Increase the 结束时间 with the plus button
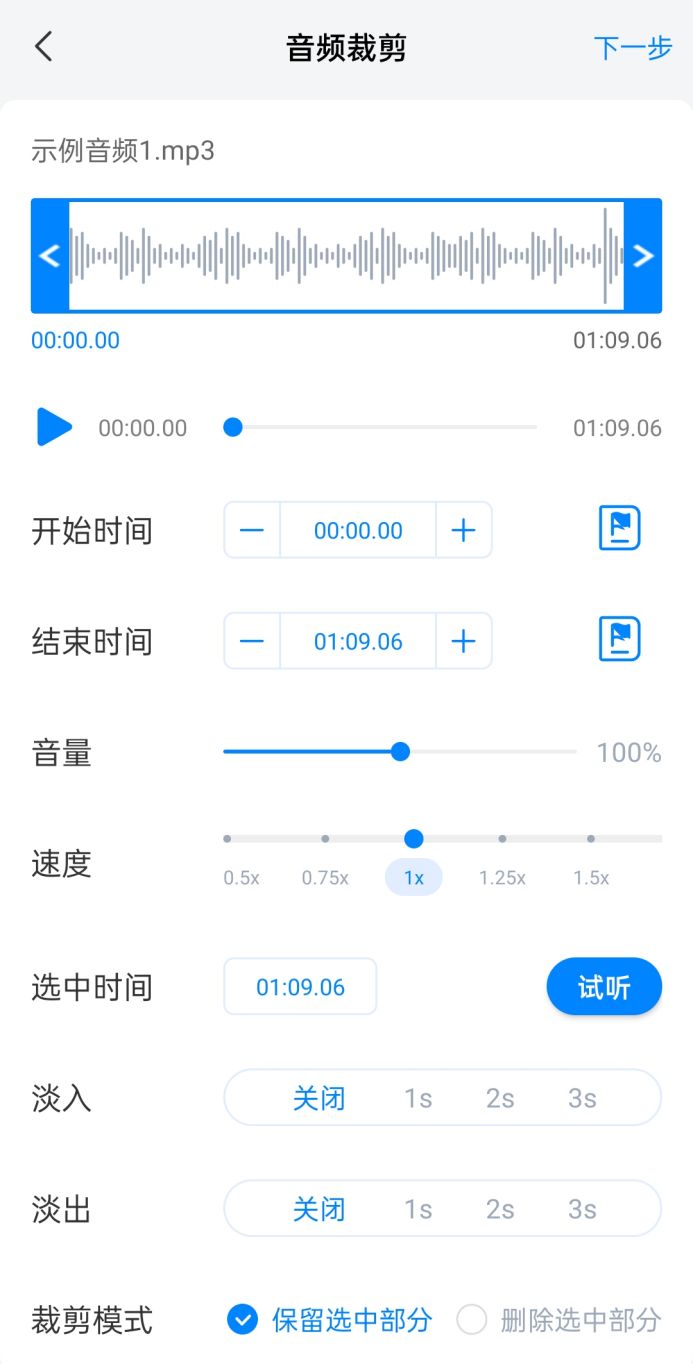Image resolution: width=693 pixels, height=1364 pixels. pos(463,641)
